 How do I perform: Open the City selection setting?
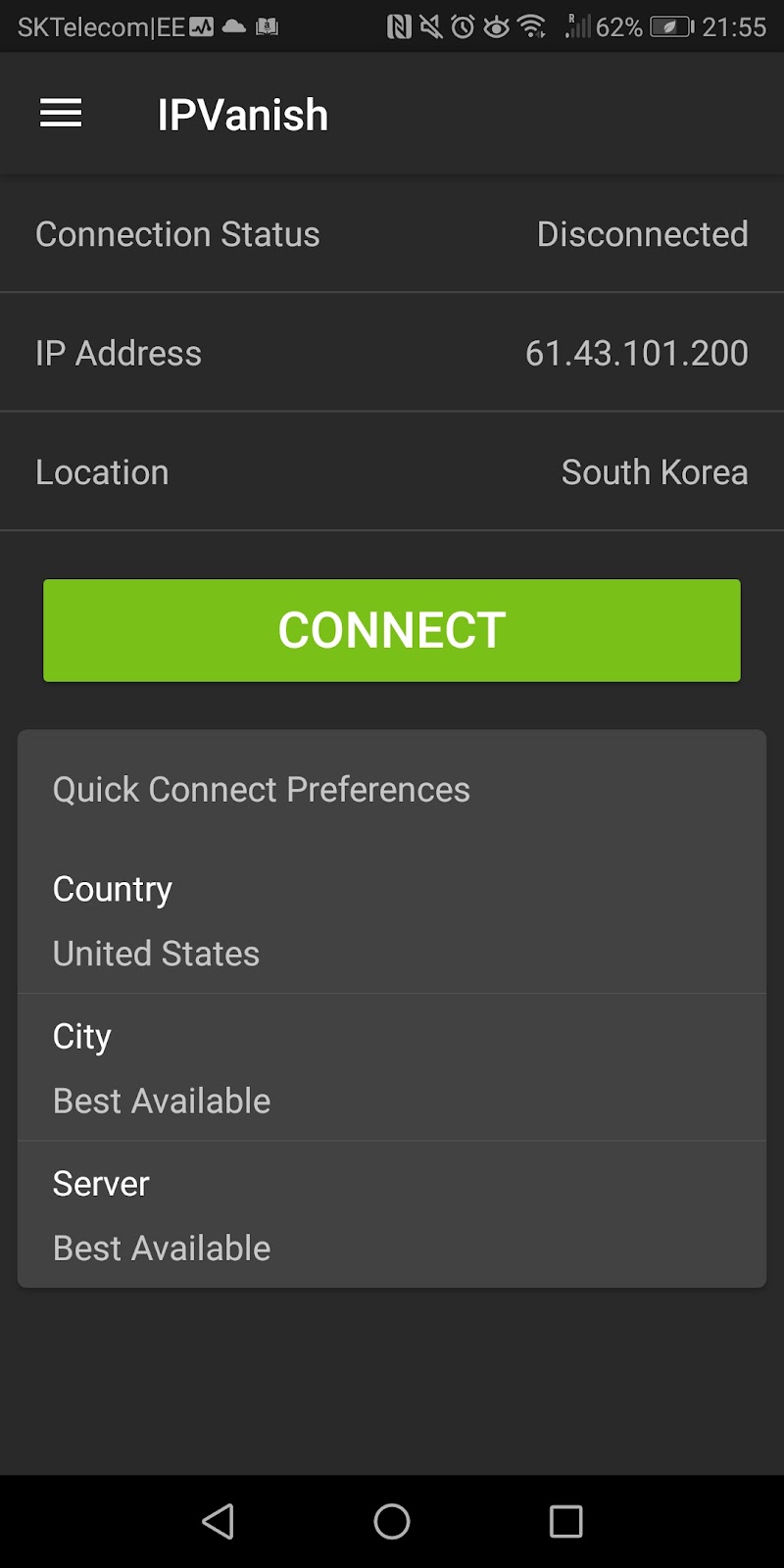(392, 1068)
